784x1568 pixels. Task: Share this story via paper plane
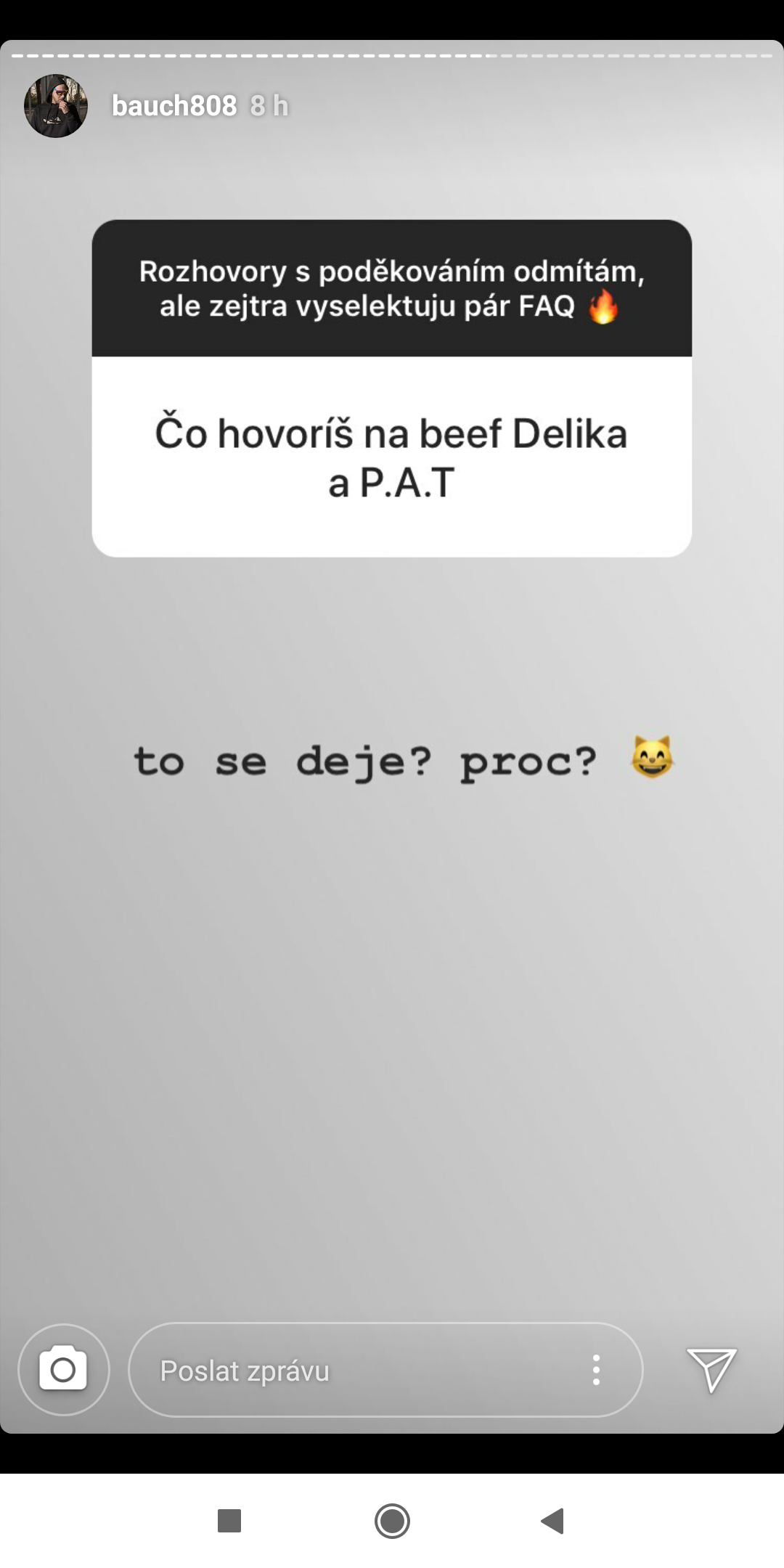(x=711, y=1370)
